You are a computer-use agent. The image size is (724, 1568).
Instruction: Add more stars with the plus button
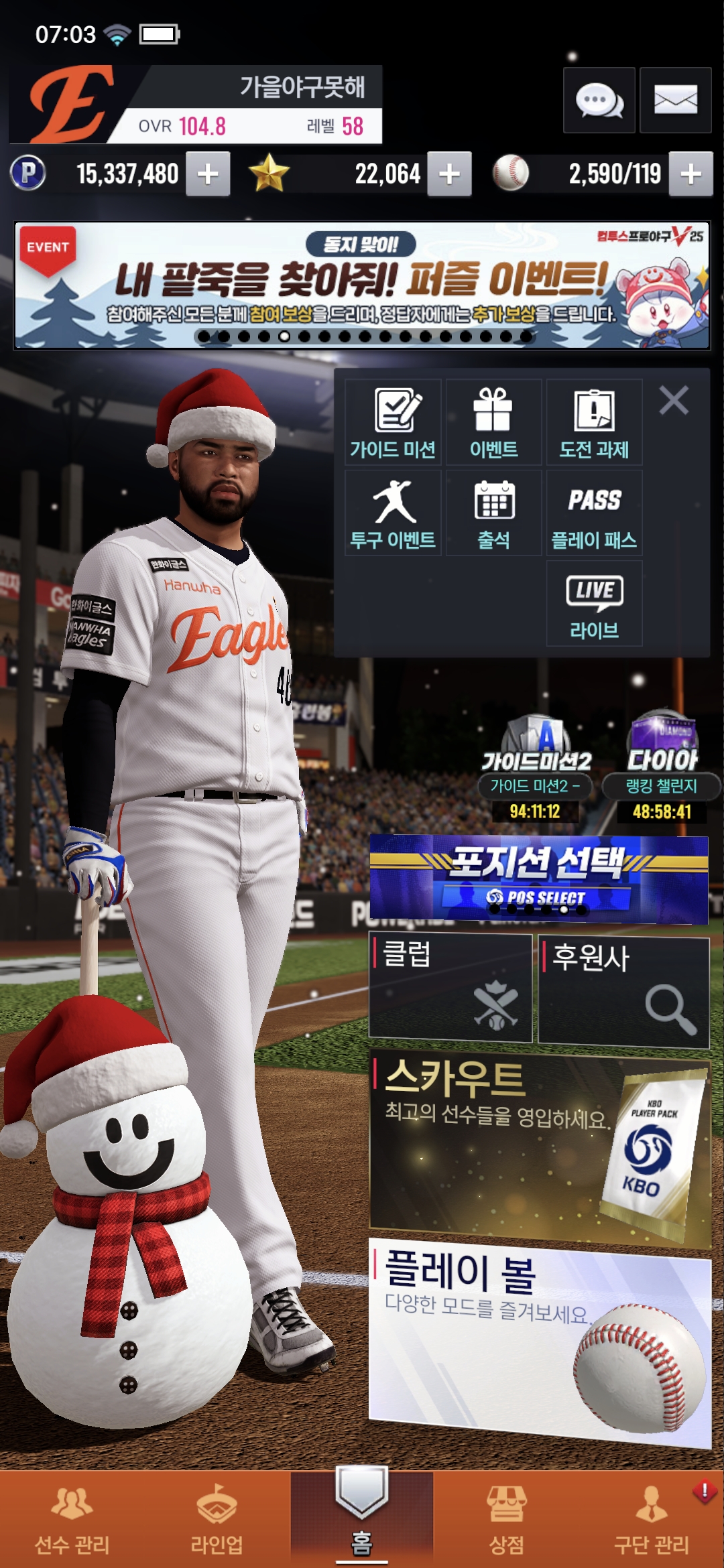coord(449,174)
